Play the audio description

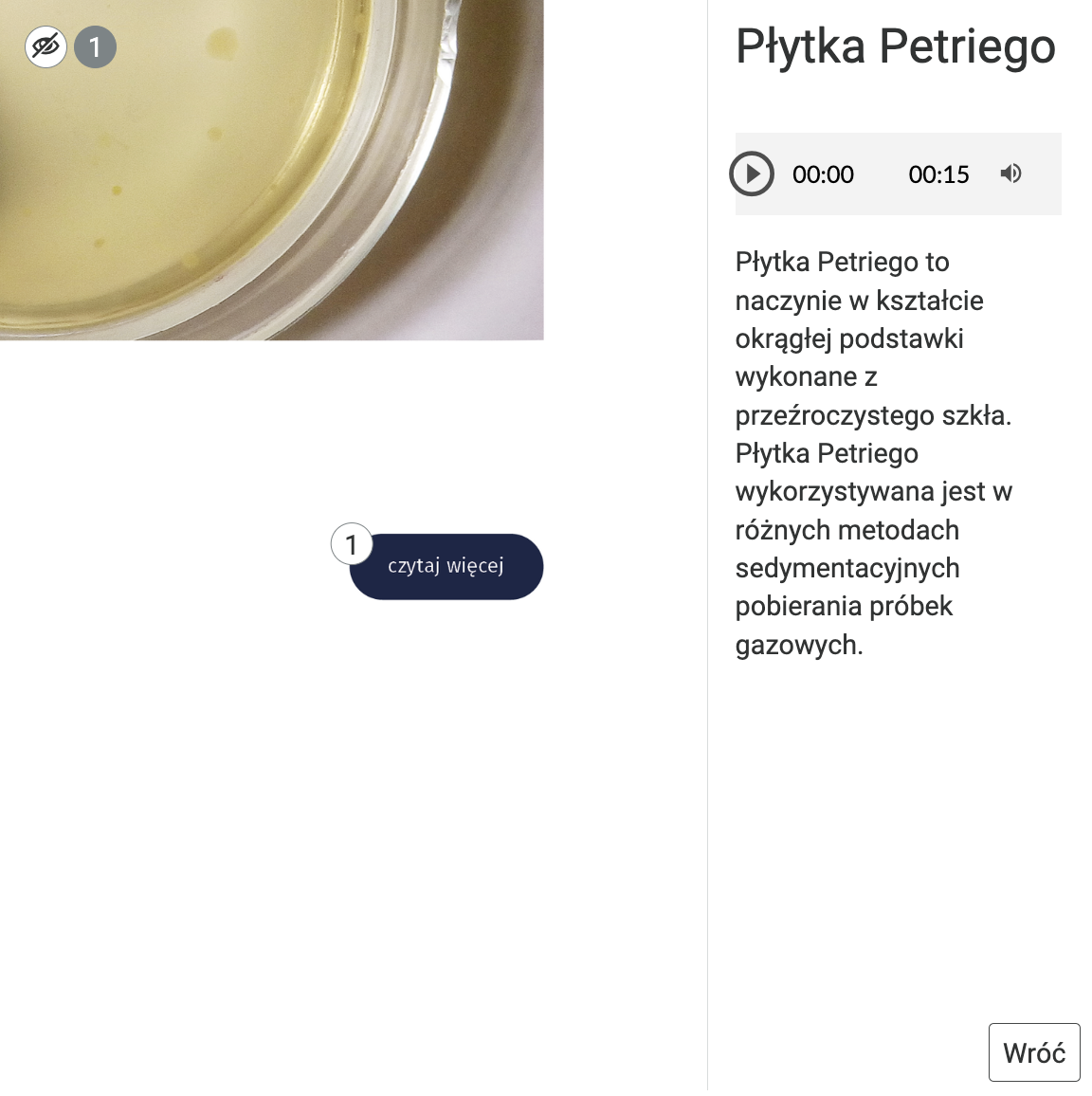[752, 174]
